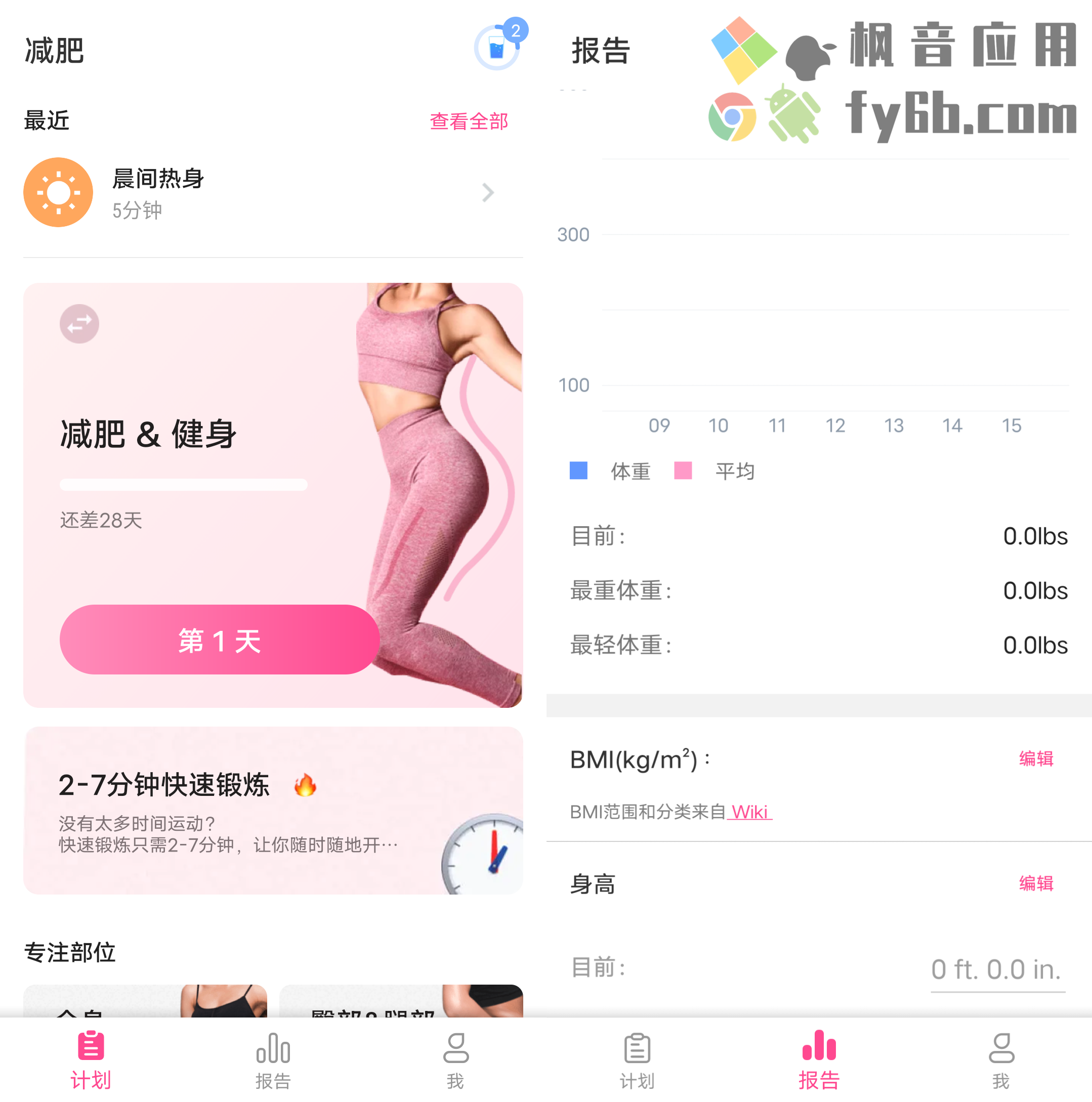Open the 2-7分钟快速锻炼 card
The height and width of the screenshot is (1102, 1092).
(x=273, y=810)
